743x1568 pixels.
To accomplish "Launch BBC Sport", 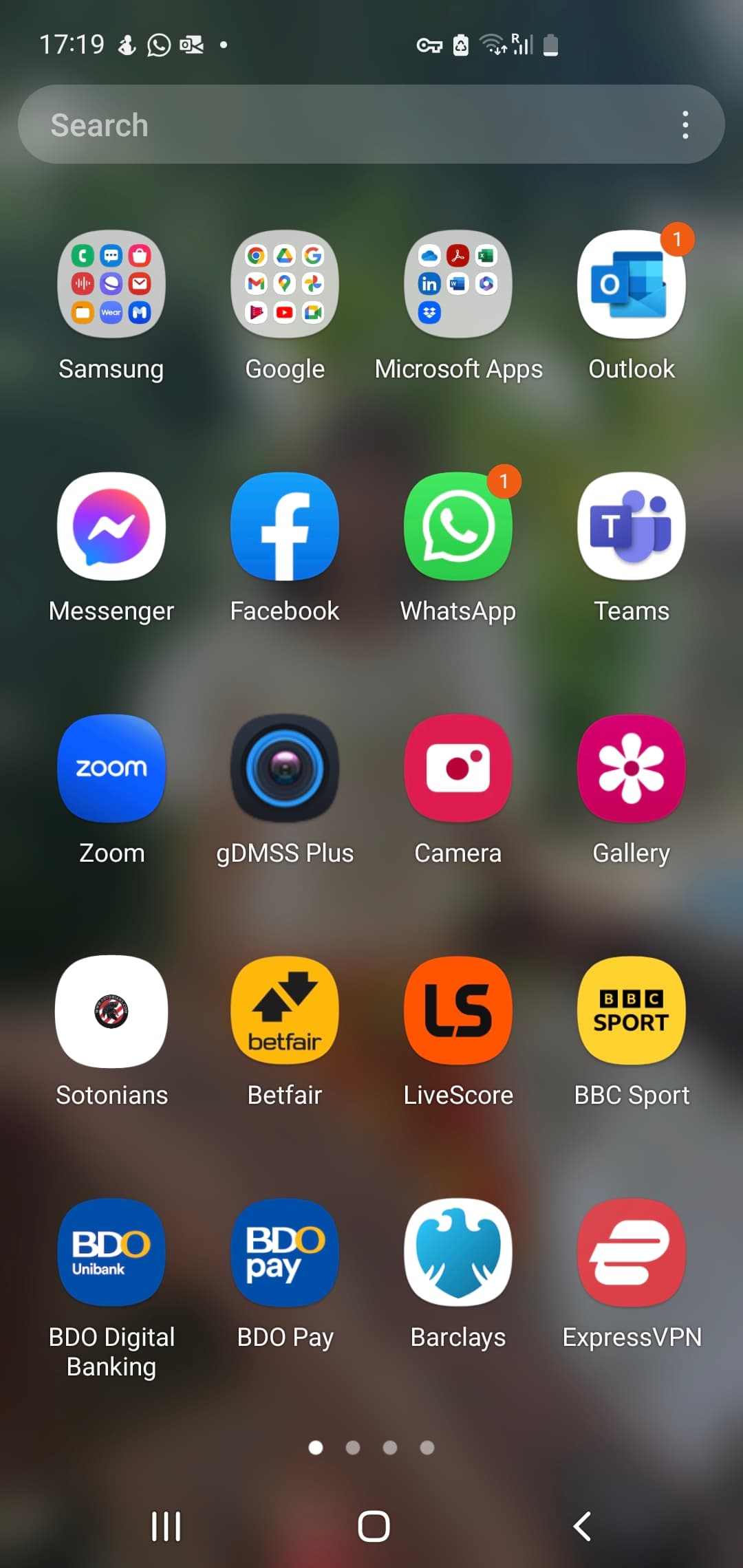I will [632, 1010].
